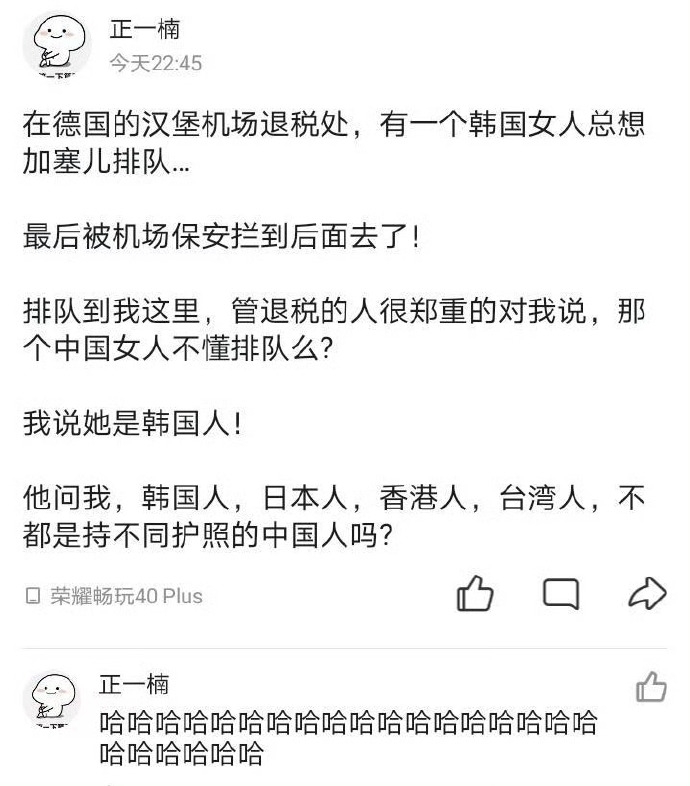Open the commenter name 正一楠 above the 哈哈哈 reply
Image resolution: width=690 pixels, height=786 pixels.
(134, 685)
